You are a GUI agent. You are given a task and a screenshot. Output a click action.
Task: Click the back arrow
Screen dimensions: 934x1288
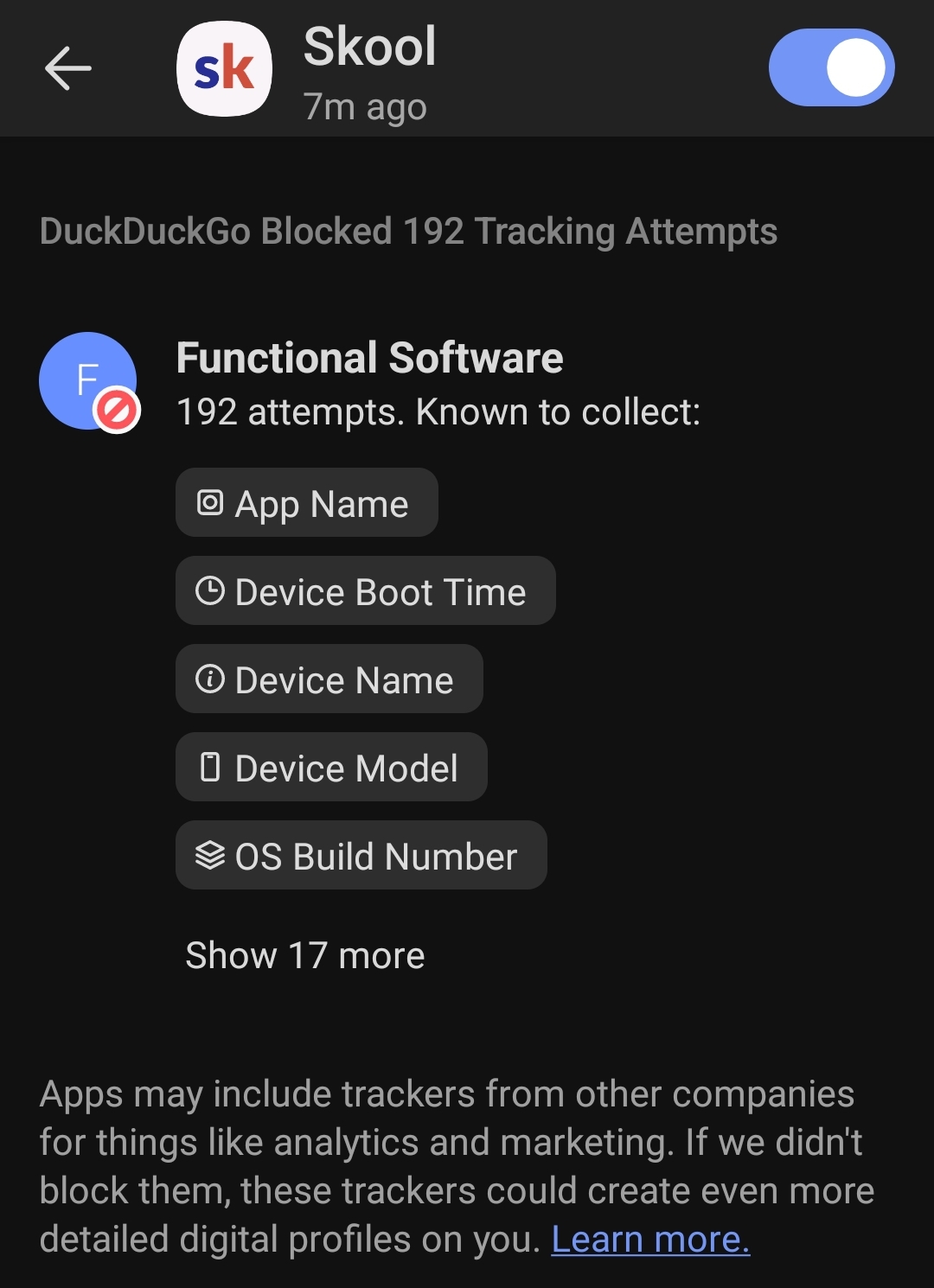(x=68, y=68)
